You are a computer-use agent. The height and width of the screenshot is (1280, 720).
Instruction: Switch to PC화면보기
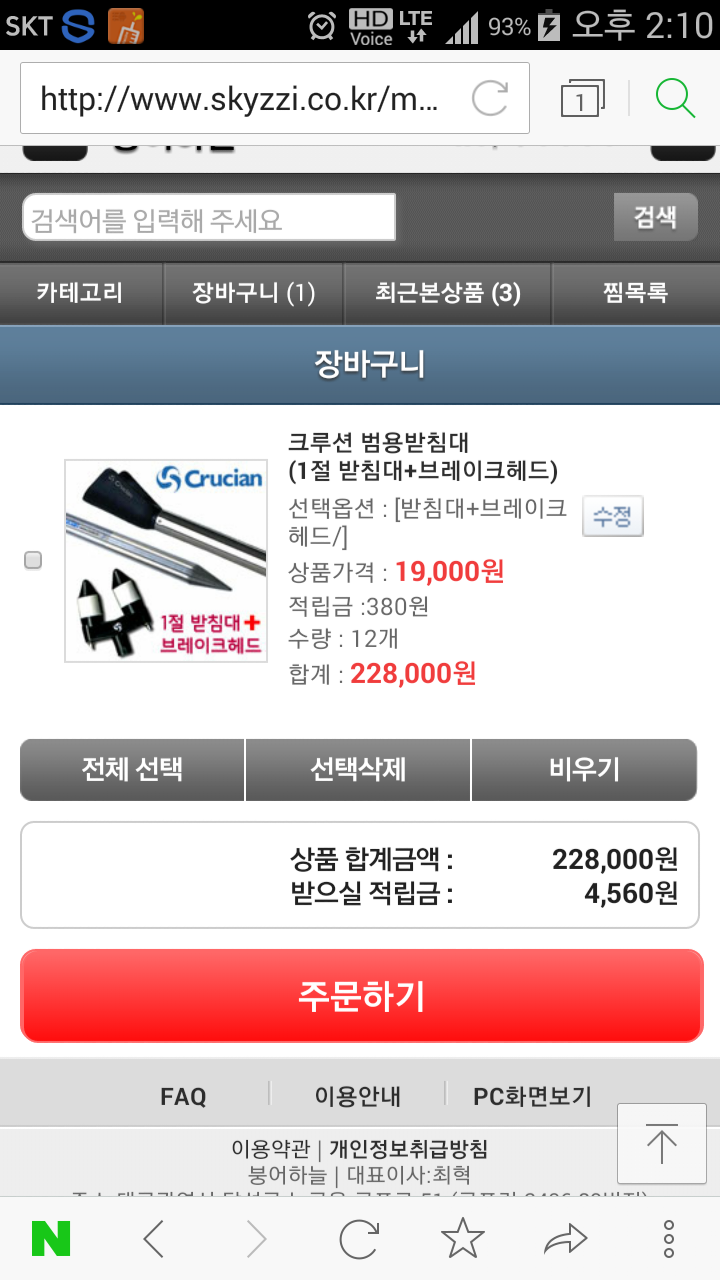pyautogui.click(x=532, y=1097)
